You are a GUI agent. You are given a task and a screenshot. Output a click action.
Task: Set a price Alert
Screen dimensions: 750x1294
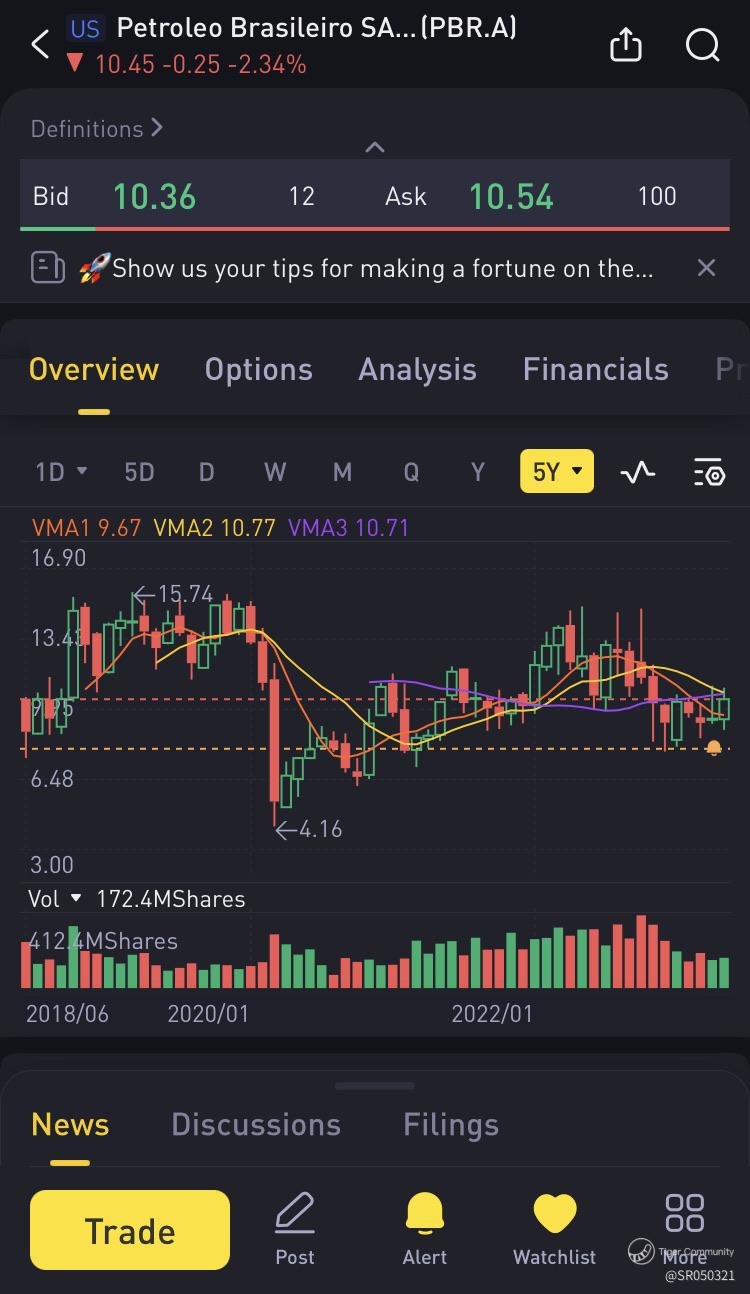click(425, 1230)
